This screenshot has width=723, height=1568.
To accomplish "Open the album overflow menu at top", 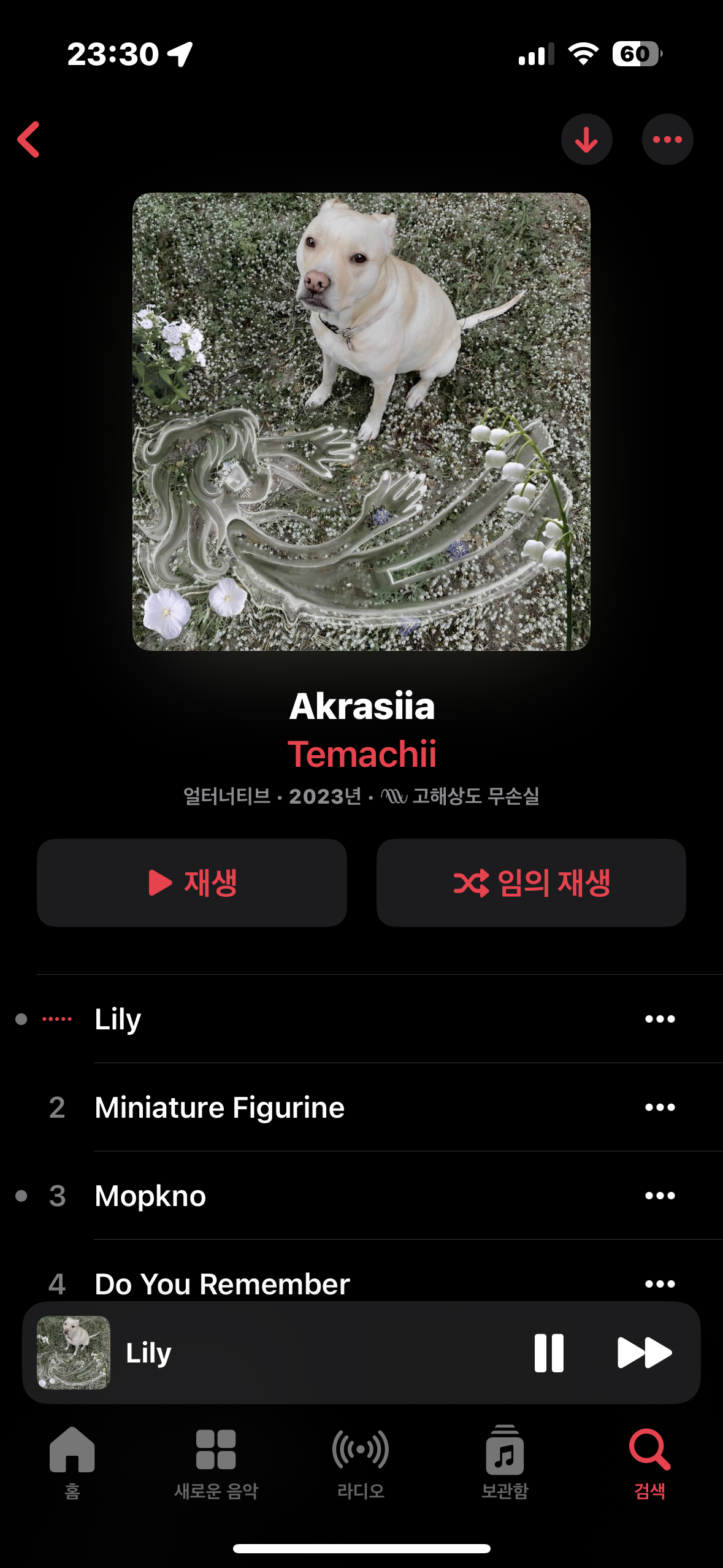I will coord(667,139).
